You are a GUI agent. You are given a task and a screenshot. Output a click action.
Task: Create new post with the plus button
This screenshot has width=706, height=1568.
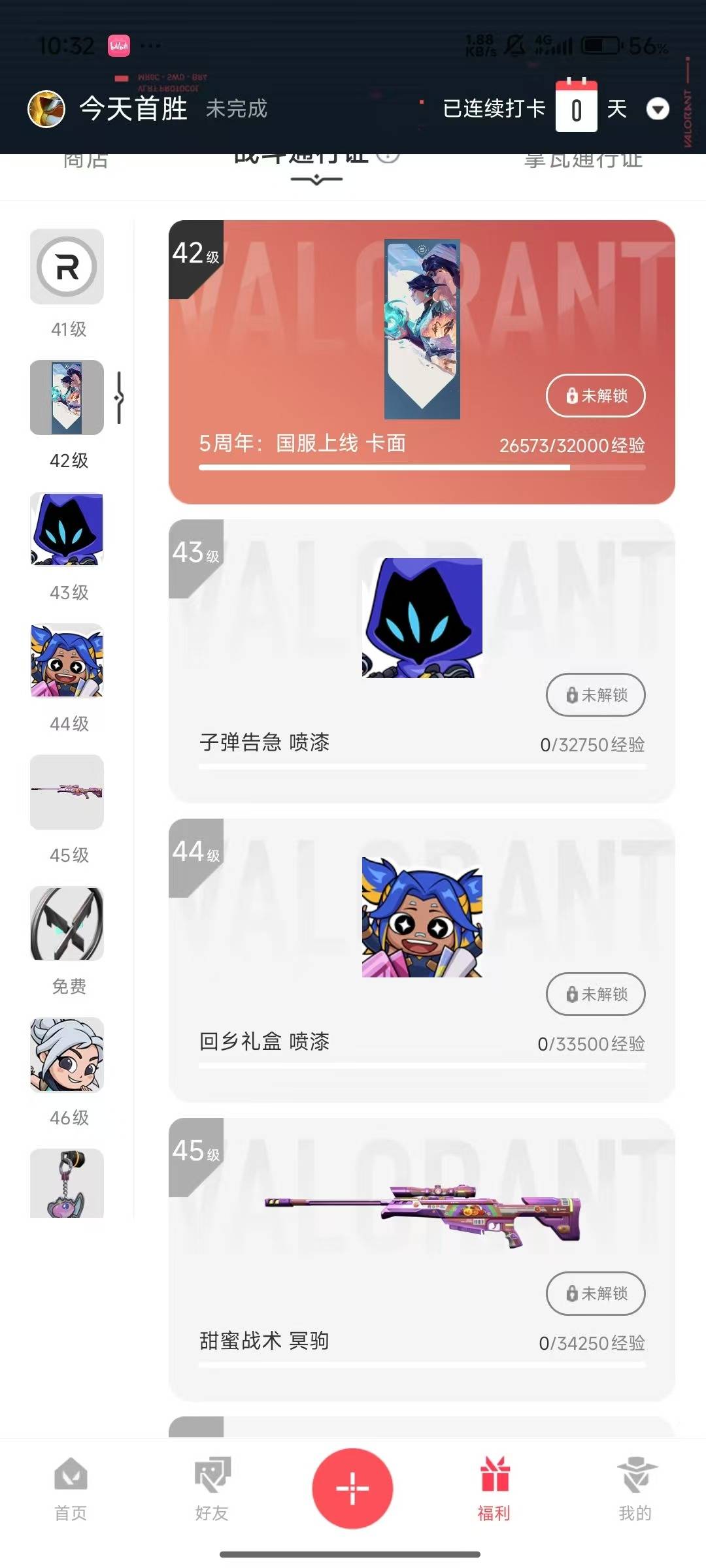[352, 1488]
